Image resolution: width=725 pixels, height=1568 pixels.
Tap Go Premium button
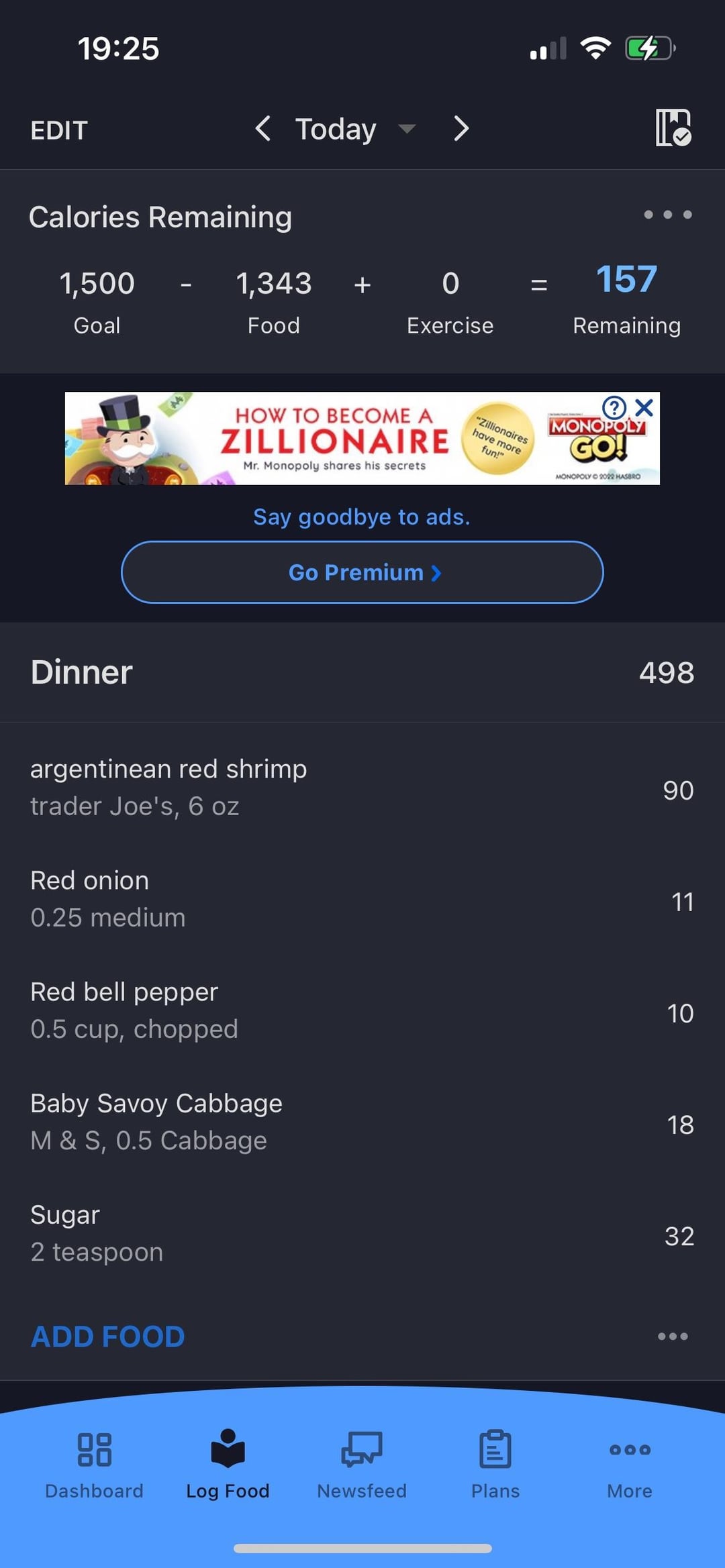[x=362, y=572]
